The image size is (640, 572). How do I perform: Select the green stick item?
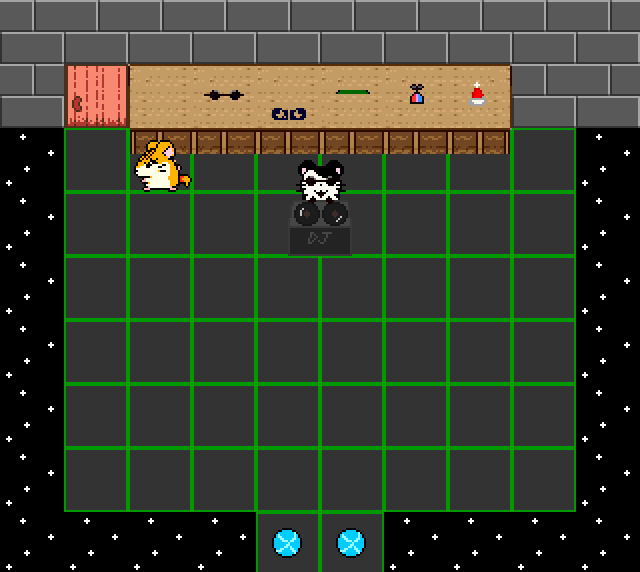pyautogui.click(x=353, y=92)
